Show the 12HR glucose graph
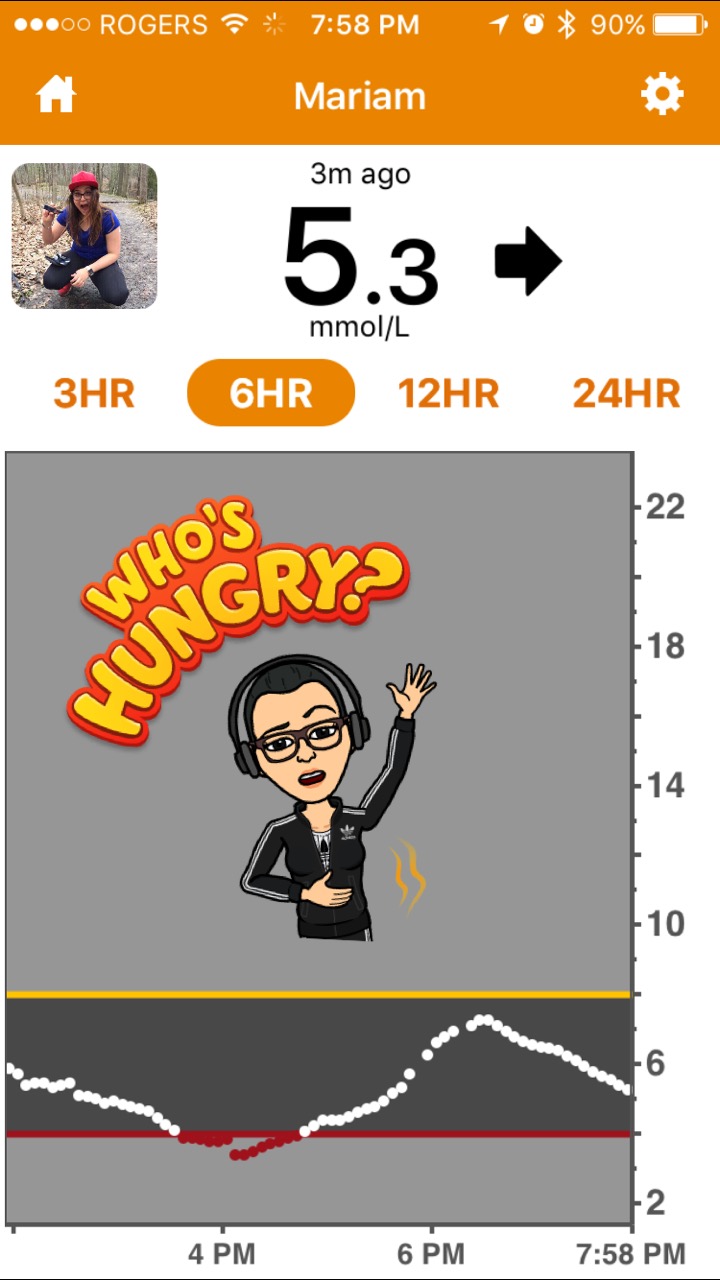The width and height of the screenshot is (720, 1280). [448, 393]
